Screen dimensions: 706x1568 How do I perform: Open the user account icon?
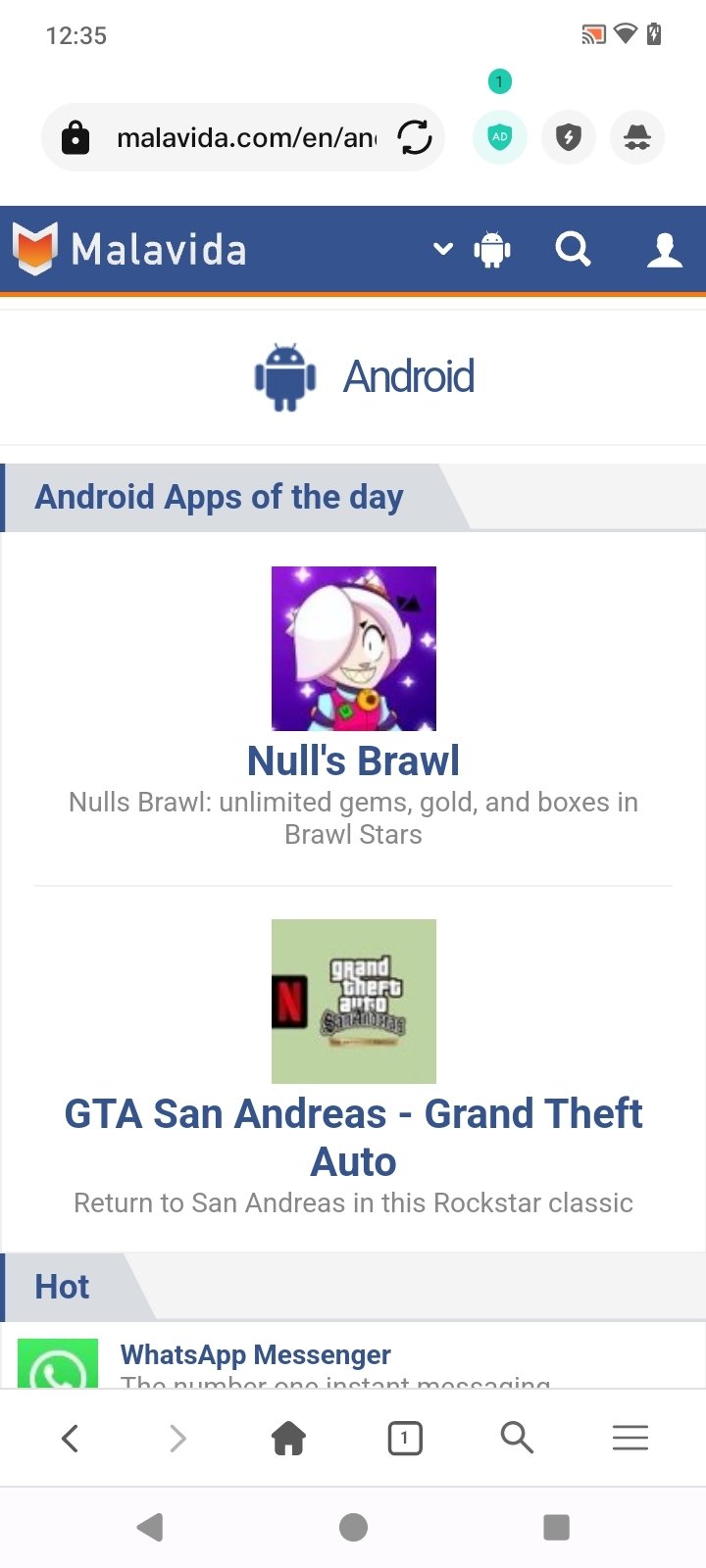click(664, 249)
